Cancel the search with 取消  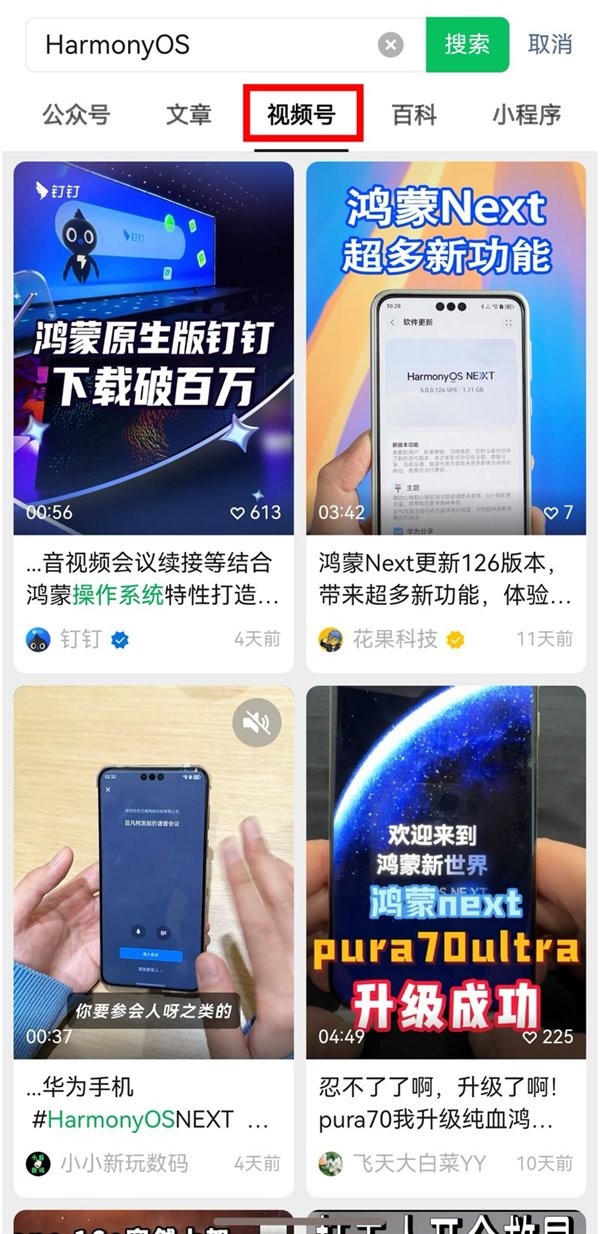click(x=550, y=45)
